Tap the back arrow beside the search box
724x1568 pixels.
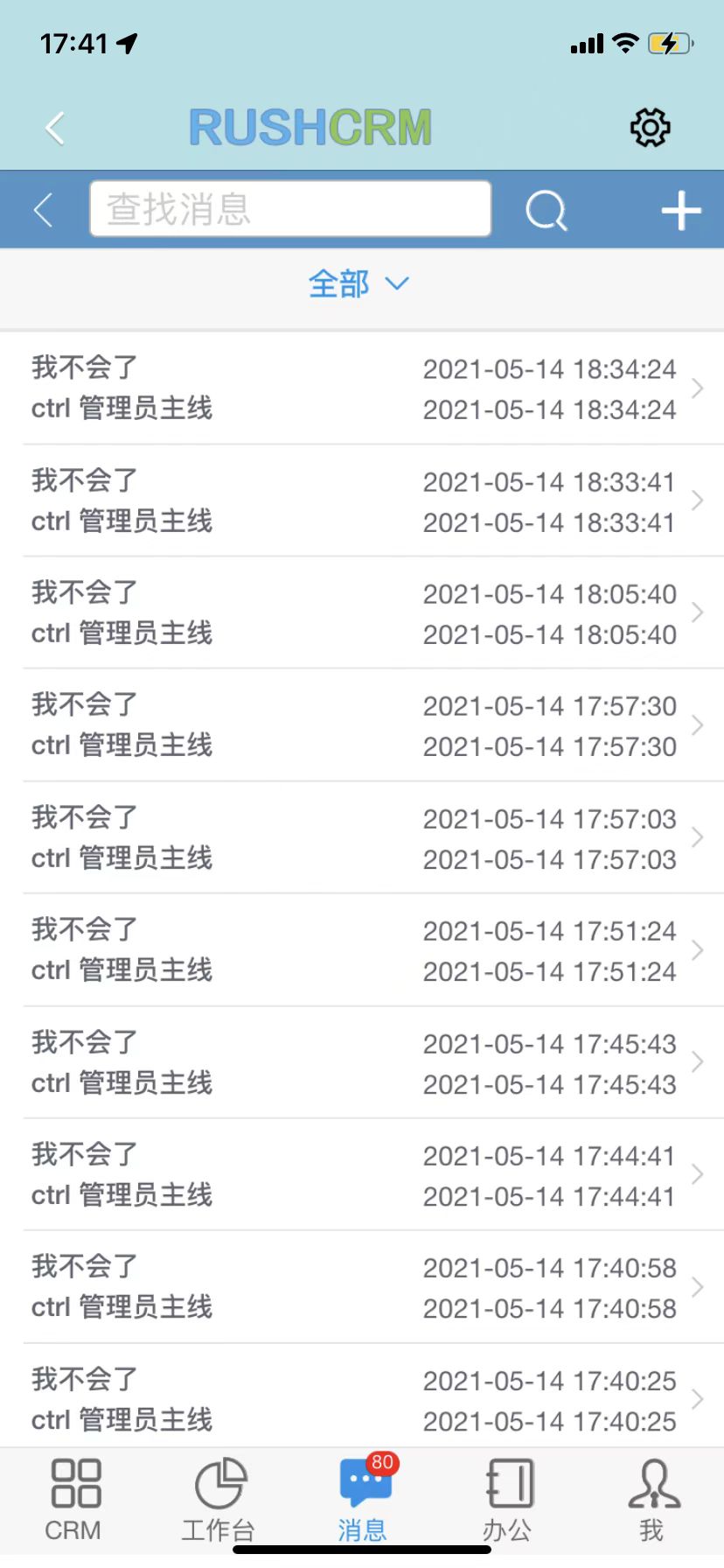coord(44,210)
